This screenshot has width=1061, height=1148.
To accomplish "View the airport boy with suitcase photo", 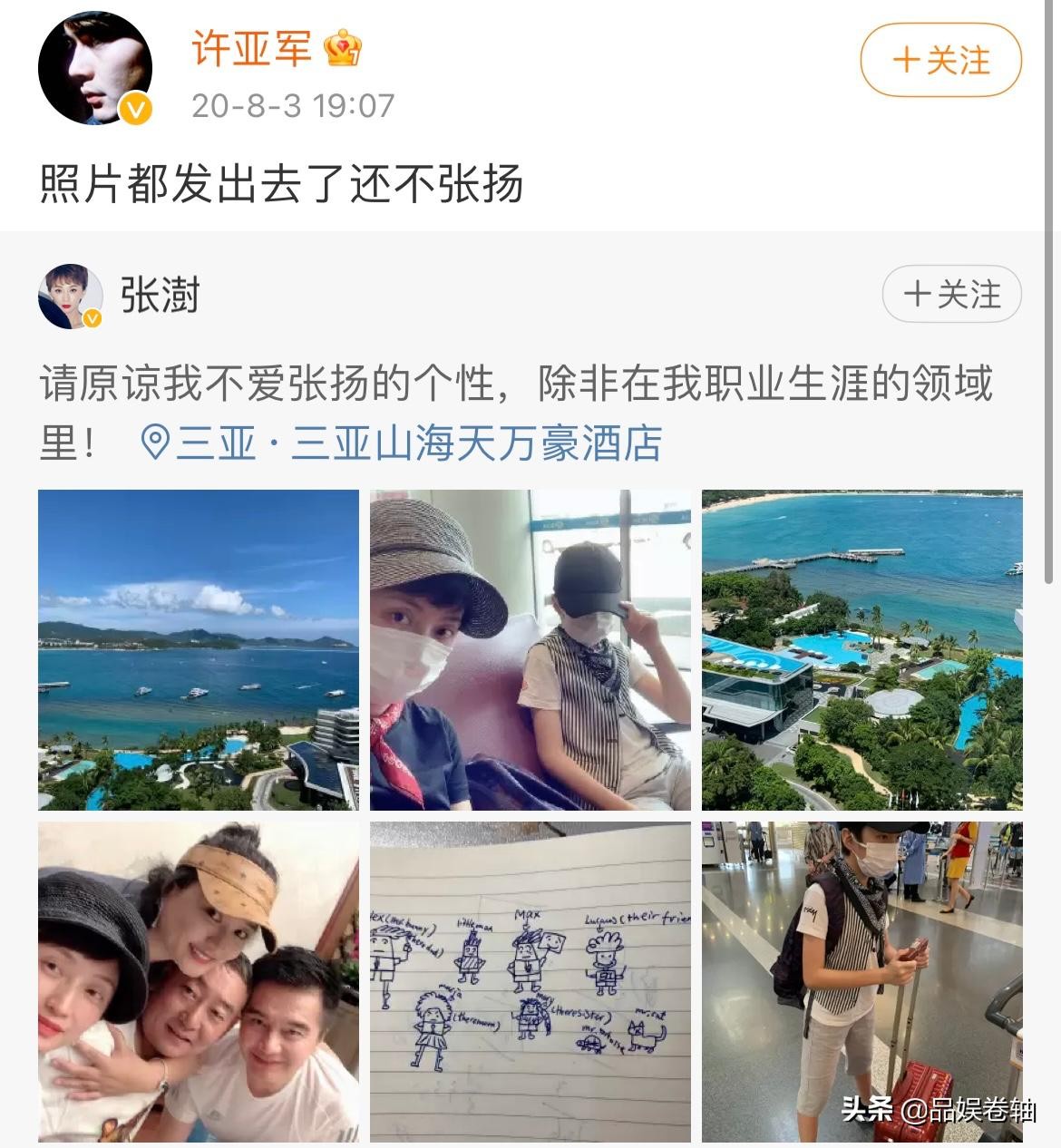I will tap(861, 981).
